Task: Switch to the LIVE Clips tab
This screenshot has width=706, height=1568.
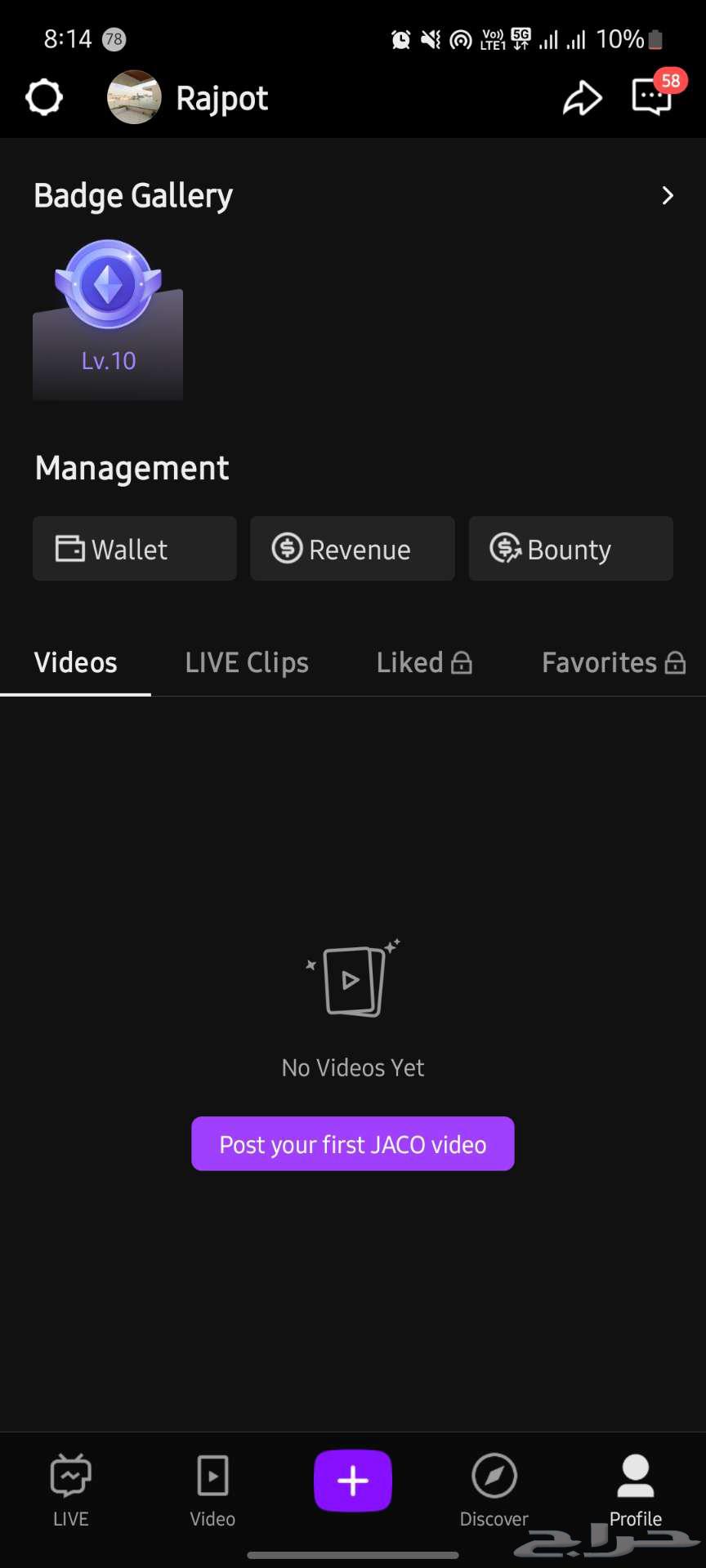Action: (x=247, y=662)
